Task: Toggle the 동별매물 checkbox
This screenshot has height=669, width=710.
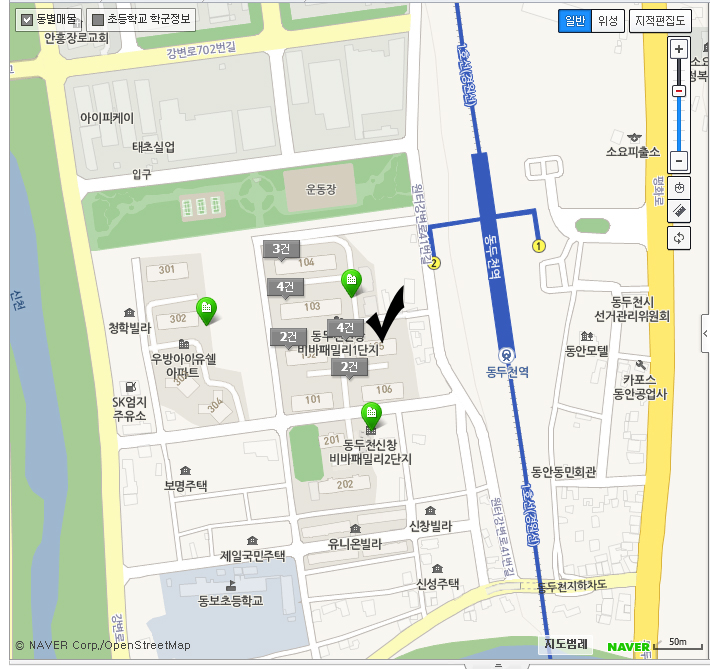Action: point(27,19)
